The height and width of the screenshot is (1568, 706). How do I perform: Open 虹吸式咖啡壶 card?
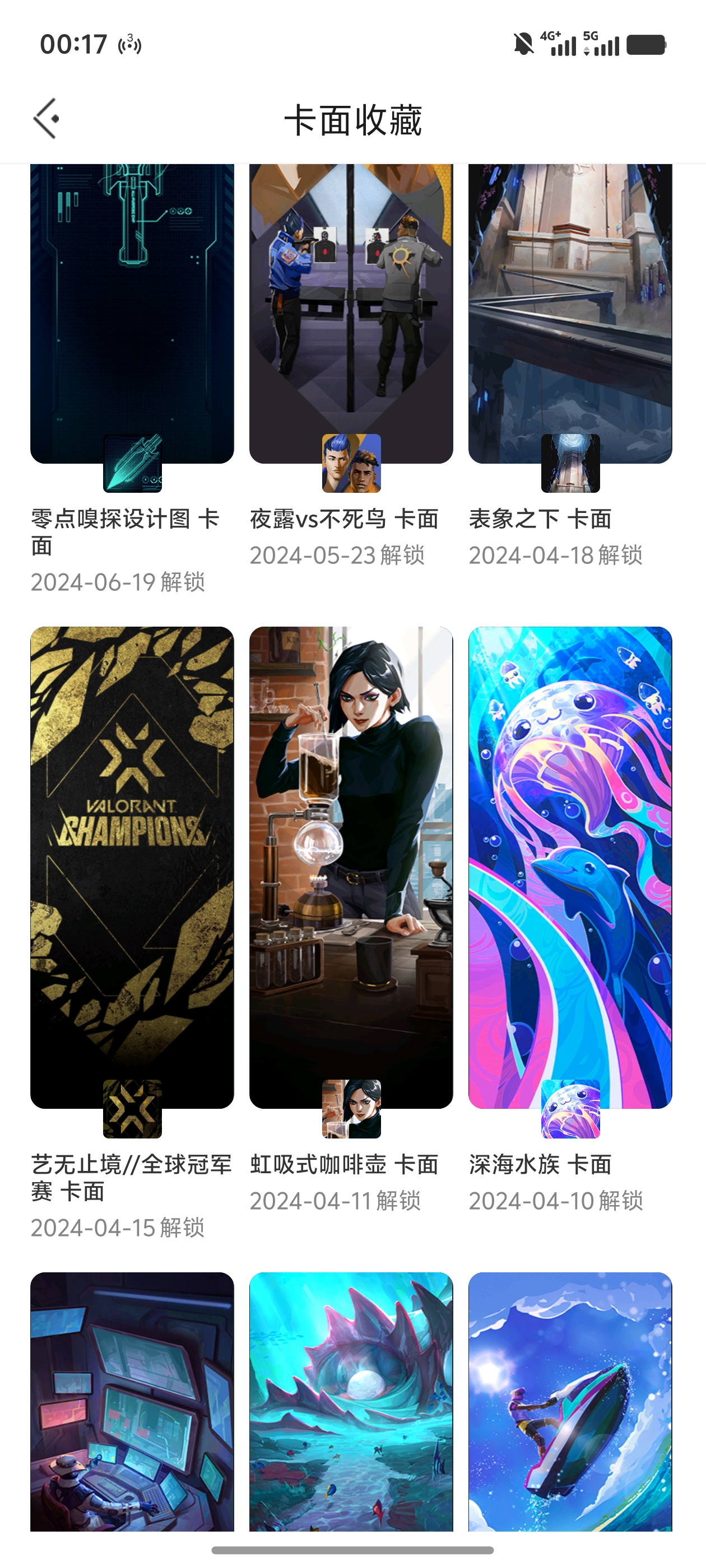pos(351,867)
